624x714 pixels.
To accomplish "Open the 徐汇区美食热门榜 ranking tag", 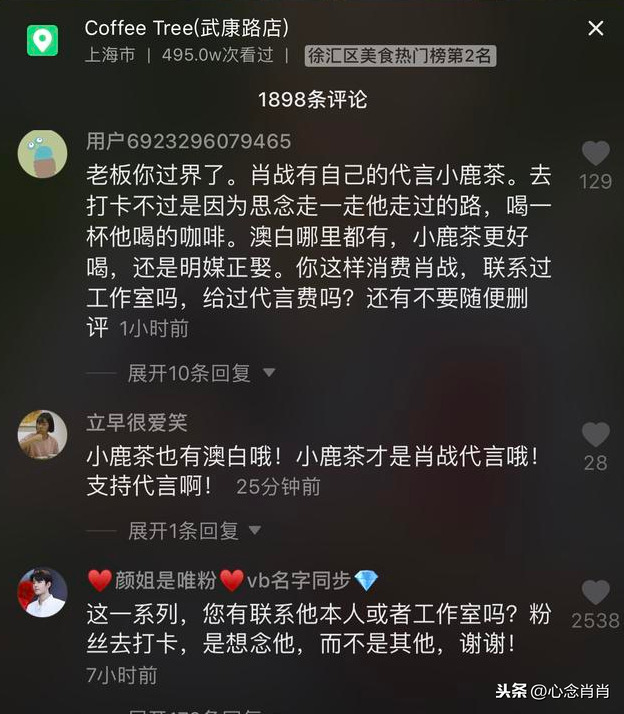I will 400,56.
